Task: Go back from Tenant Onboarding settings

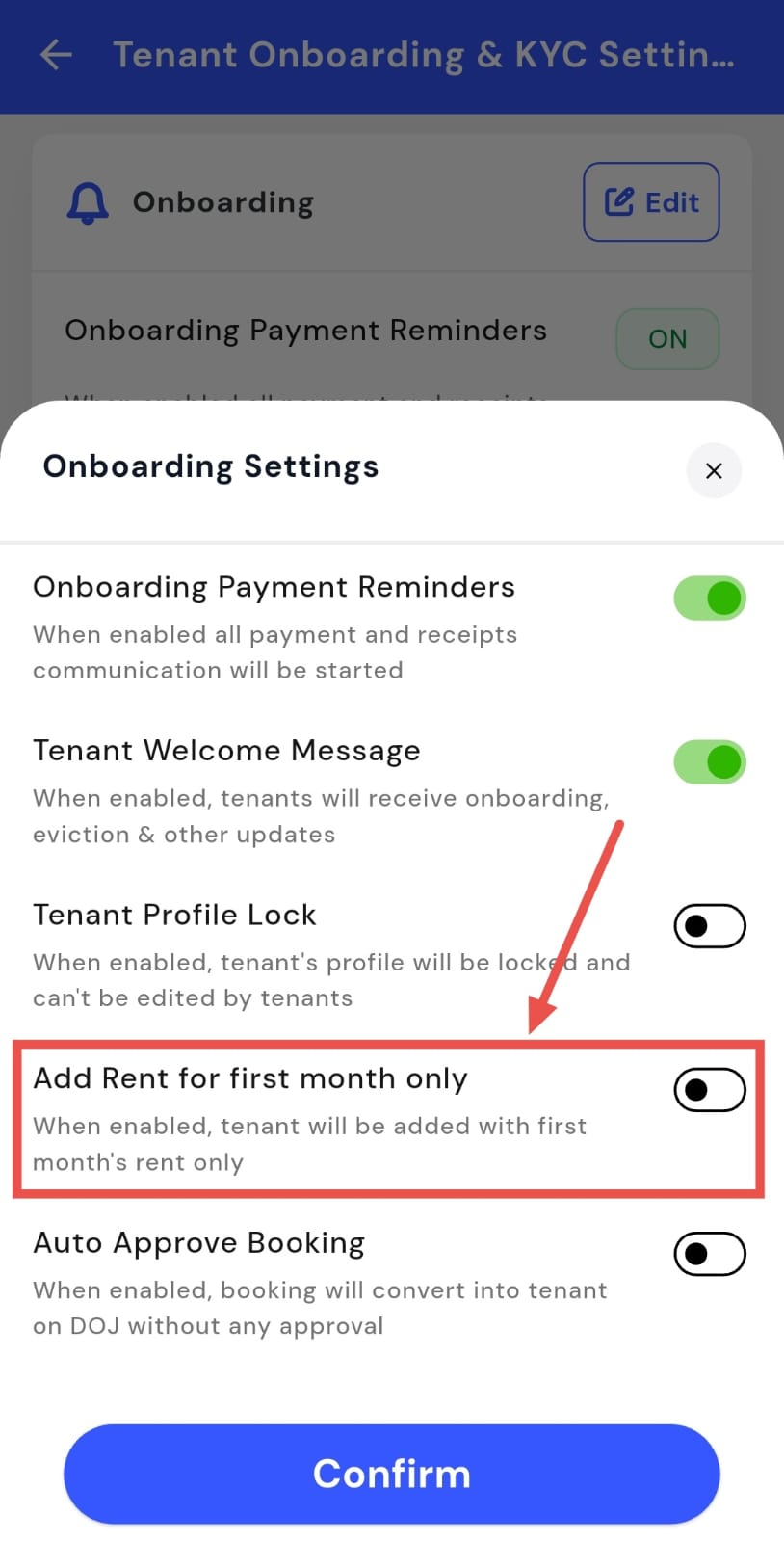Action: tap(56, 55)
